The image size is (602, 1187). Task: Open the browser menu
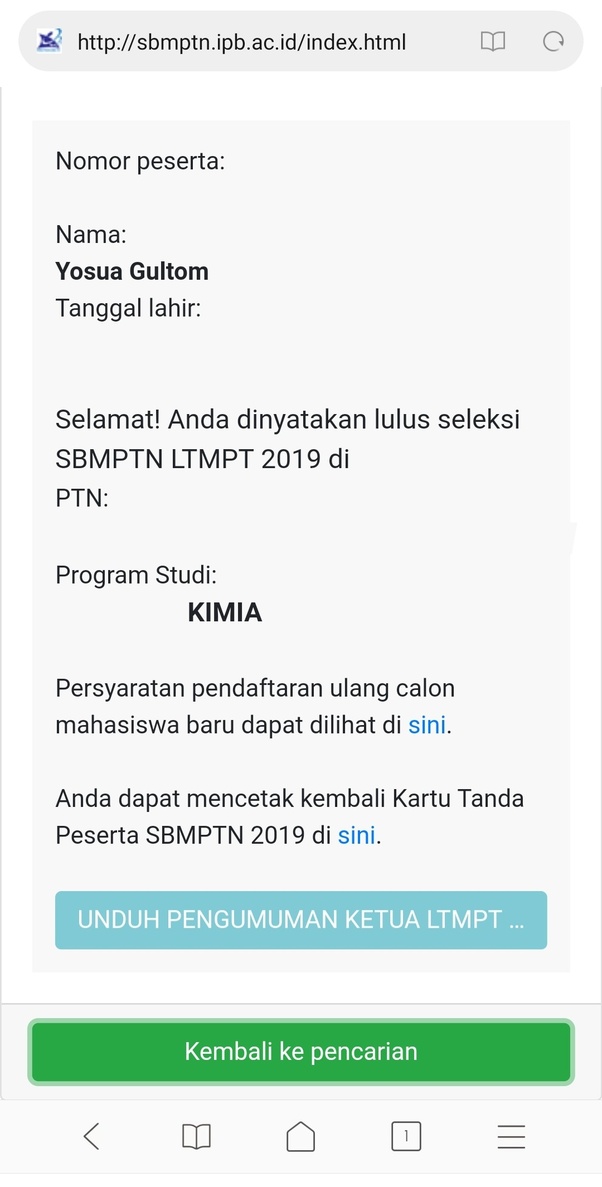pos(511,1136)
